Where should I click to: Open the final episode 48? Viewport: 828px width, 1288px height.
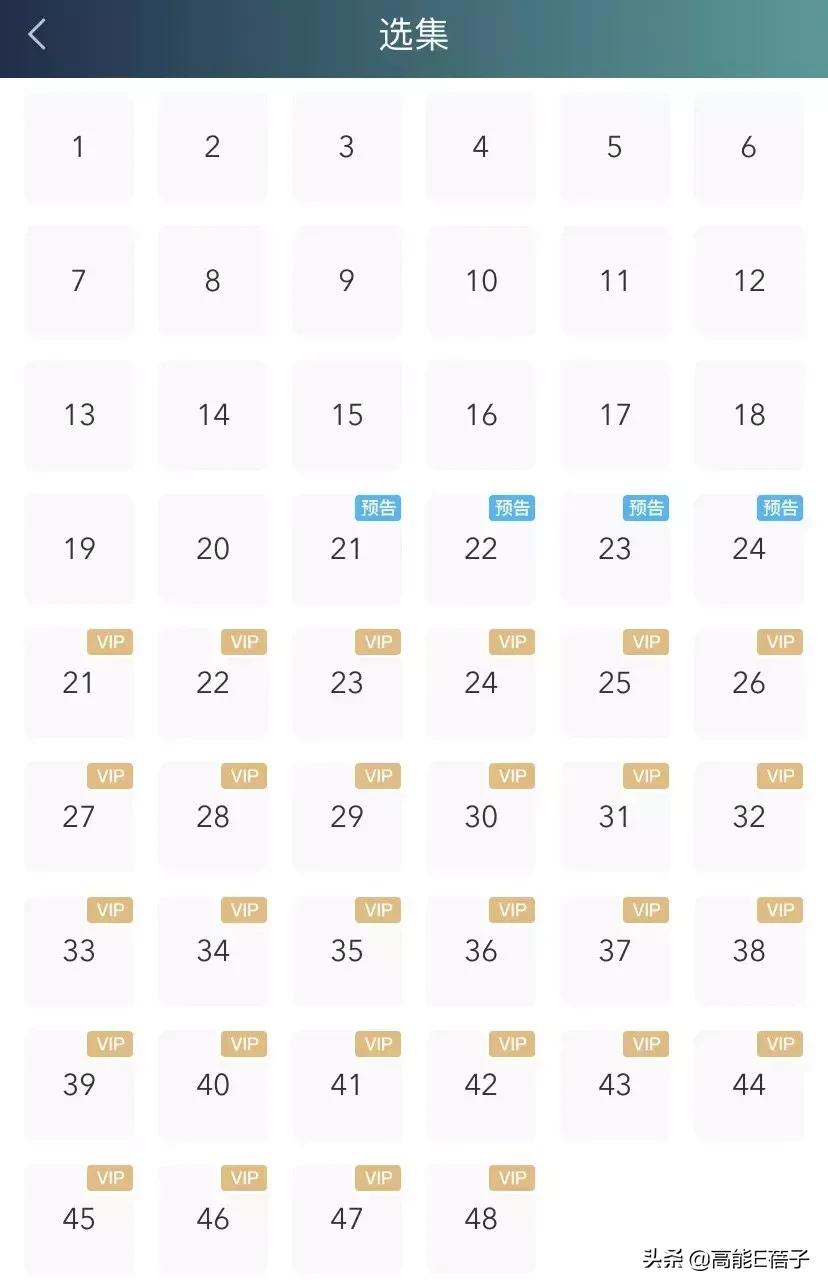click(x=480, y=1219)
